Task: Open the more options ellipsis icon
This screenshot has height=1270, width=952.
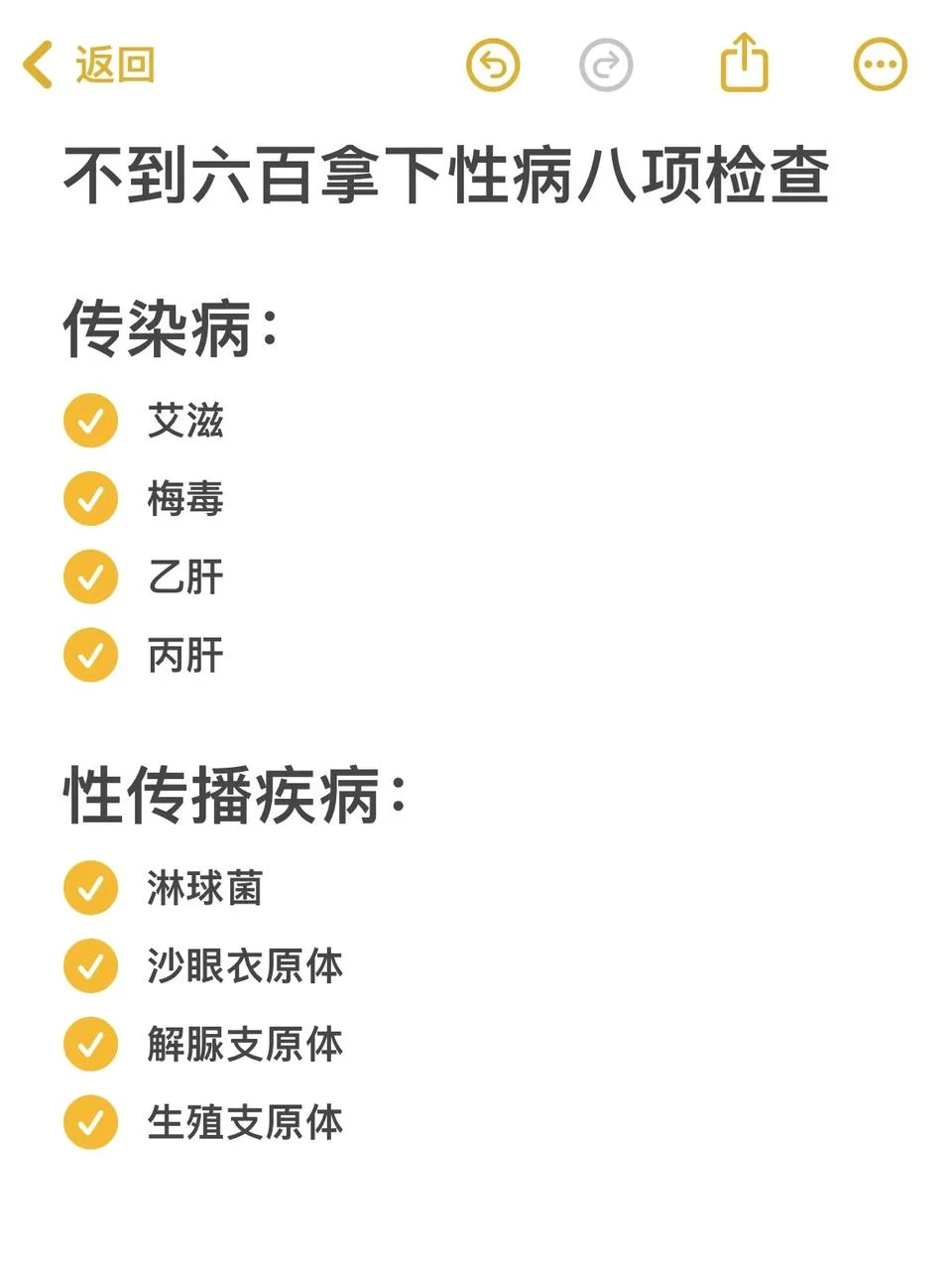Action: pyautogui.click(x=881, y=63)
